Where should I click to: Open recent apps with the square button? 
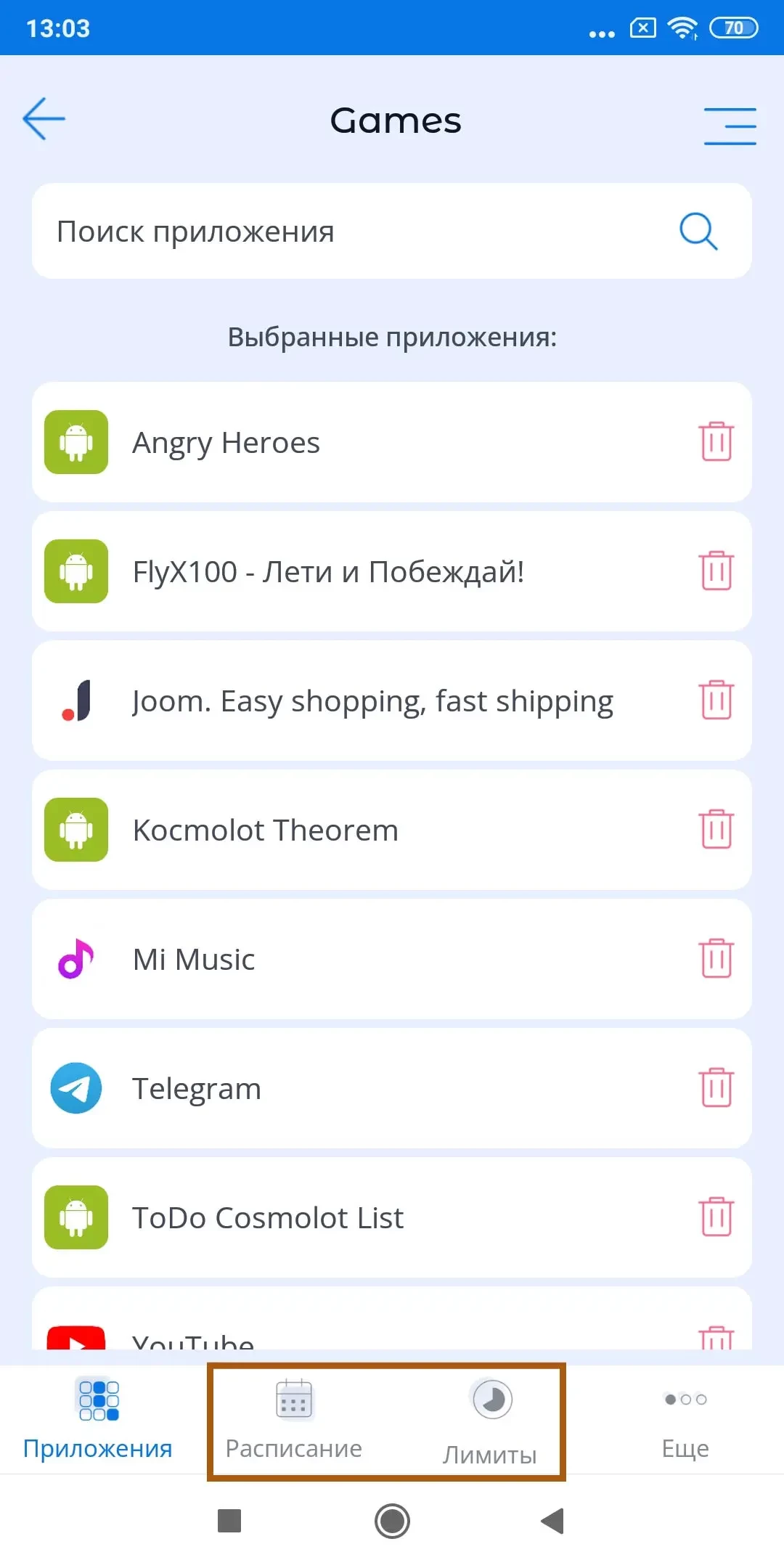(x=229, y=1521)
